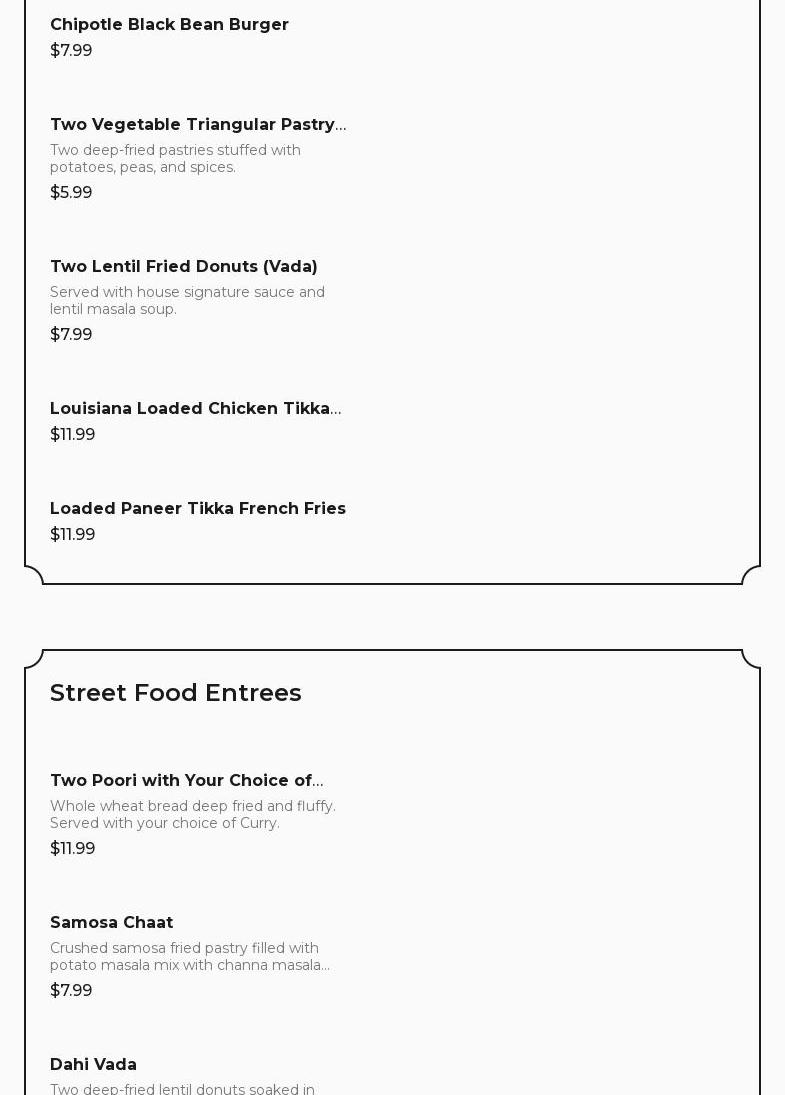Open the Chipotle Black Bean Burger item
Image resolution: width=785 pixels, height=1095 pixels.
(169, 25)
